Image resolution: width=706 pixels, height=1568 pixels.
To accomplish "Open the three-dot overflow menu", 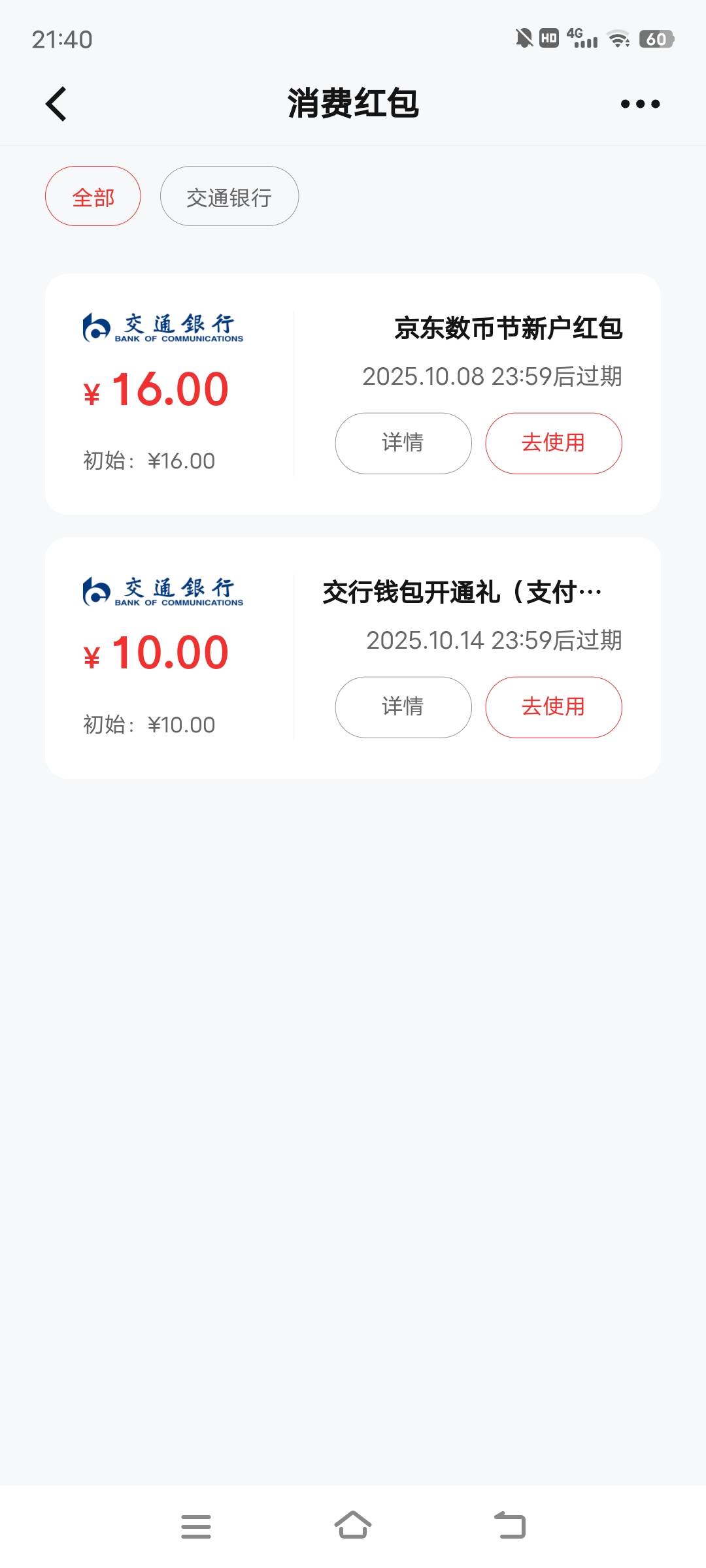I will pyautogui.click(x=640, y=104).
